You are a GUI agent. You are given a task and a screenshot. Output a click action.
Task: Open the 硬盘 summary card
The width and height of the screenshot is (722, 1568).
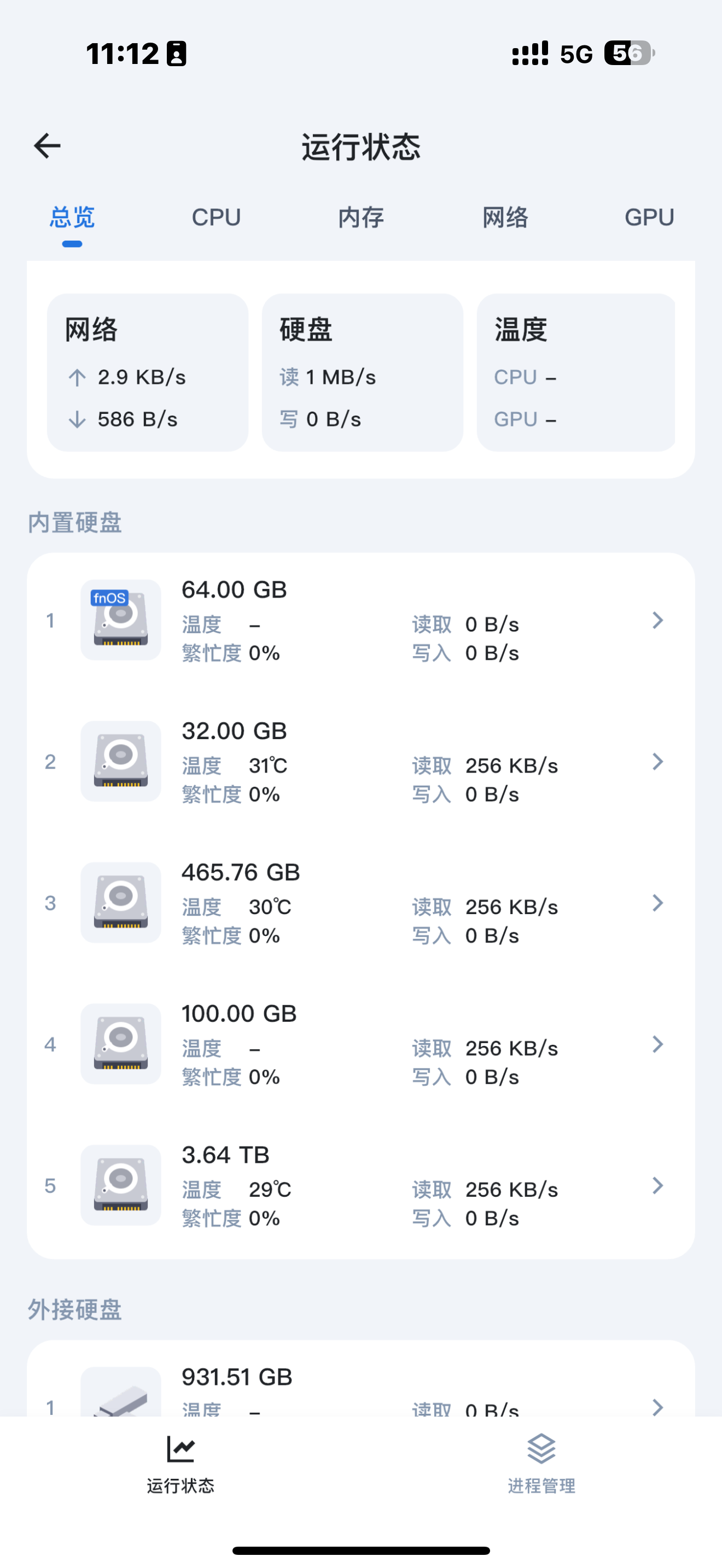(x=362, y=372)
